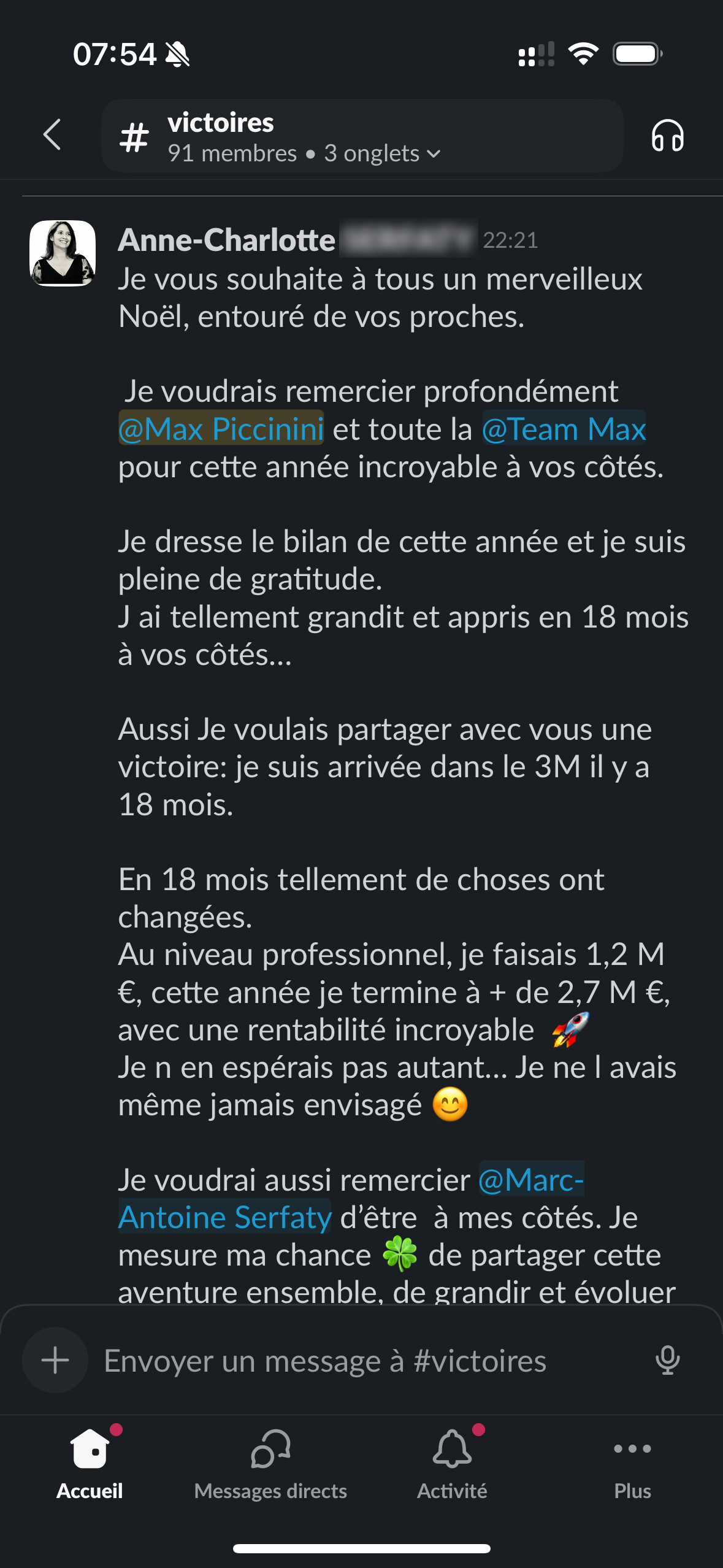
Task: Open the @Max Piccinini mention
Action: tap(221, 429)
